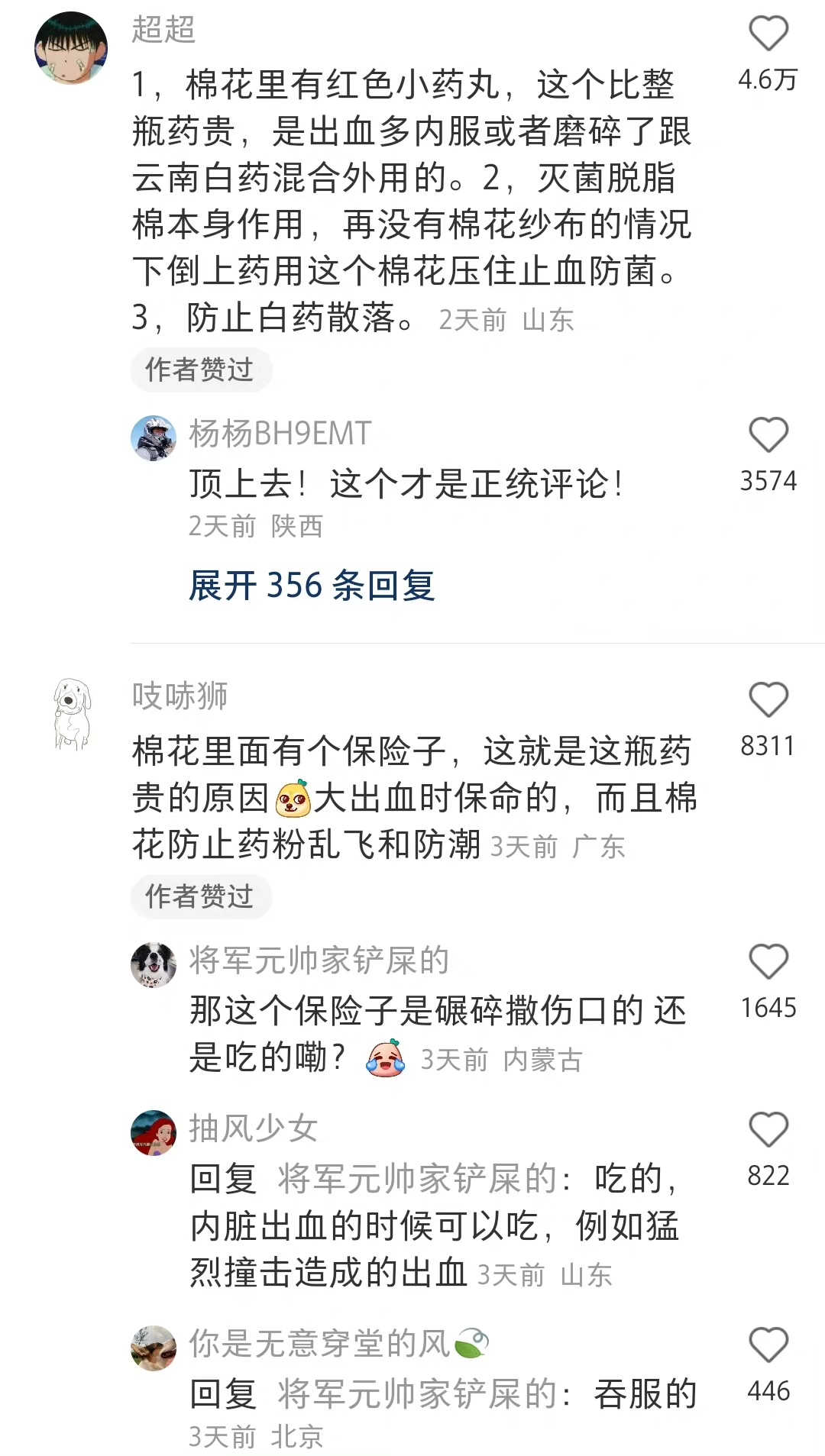
Task: Open 吱哧狮's profile avatar
Action: click(71, 714)
